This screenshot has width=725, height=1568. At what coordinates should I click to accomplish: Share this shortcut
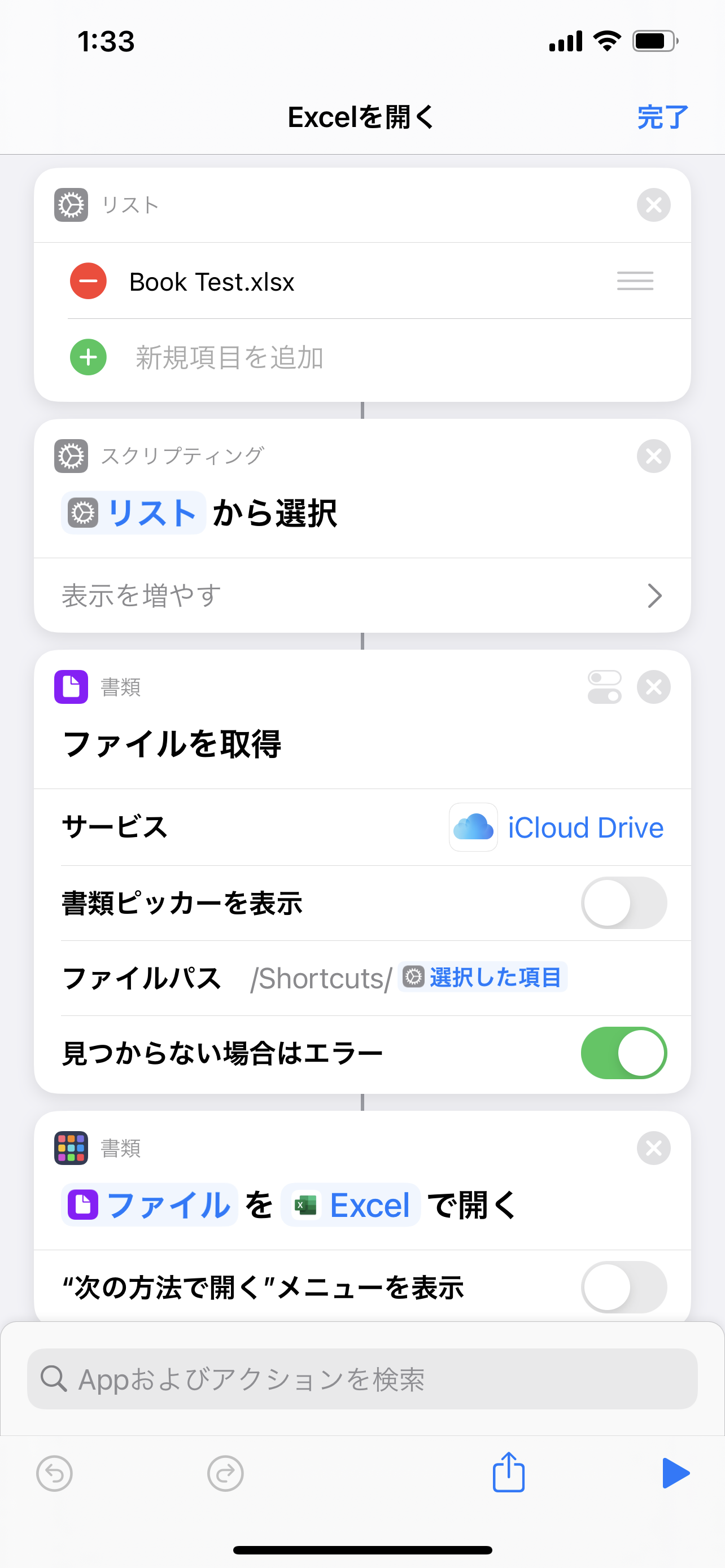[508, 1473]
